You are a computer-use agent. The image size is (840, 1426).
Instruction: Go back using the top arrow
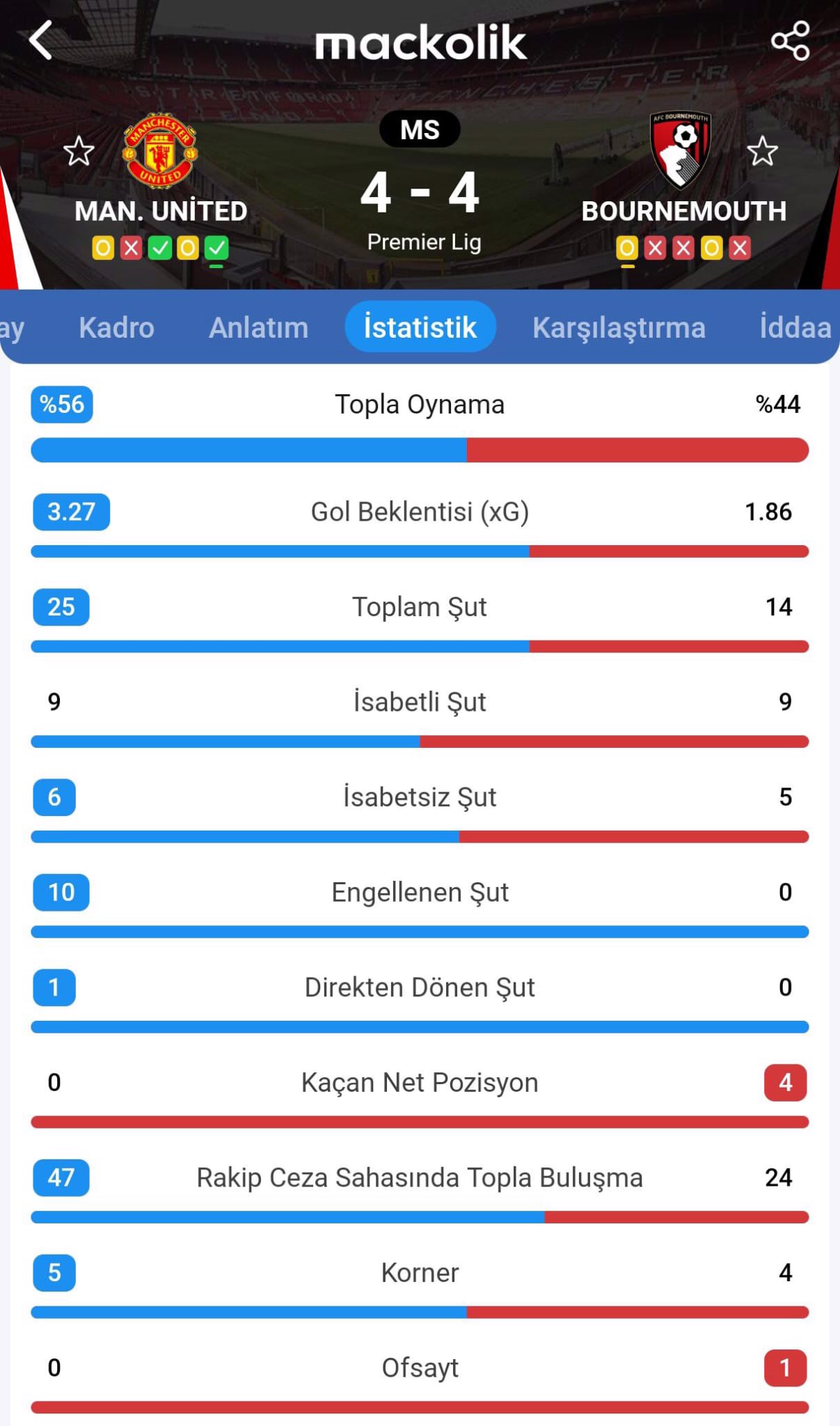[x=41, y=40]
